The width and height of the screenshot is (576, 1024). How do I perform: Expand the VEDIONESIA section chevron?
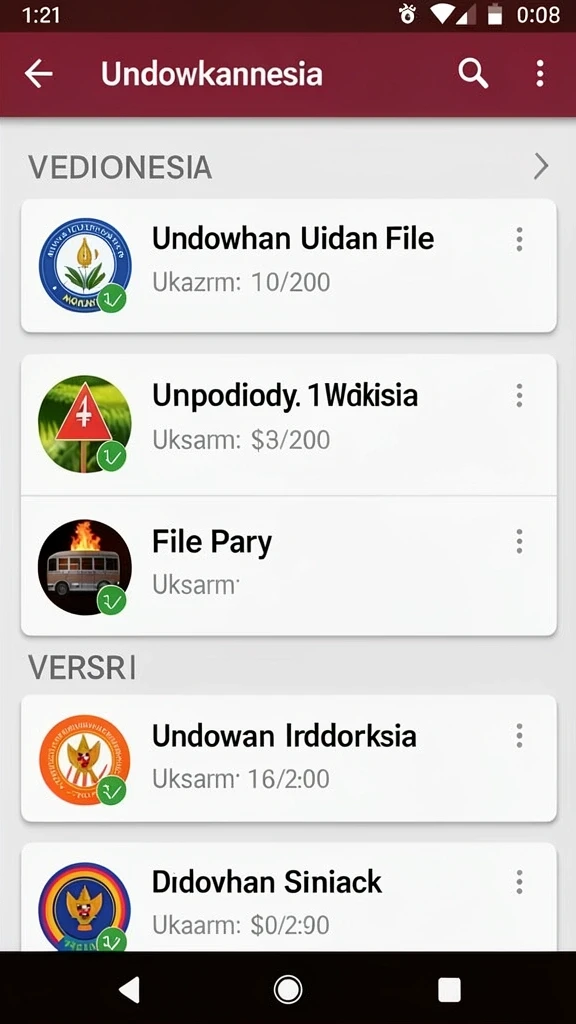pos(541,167)
